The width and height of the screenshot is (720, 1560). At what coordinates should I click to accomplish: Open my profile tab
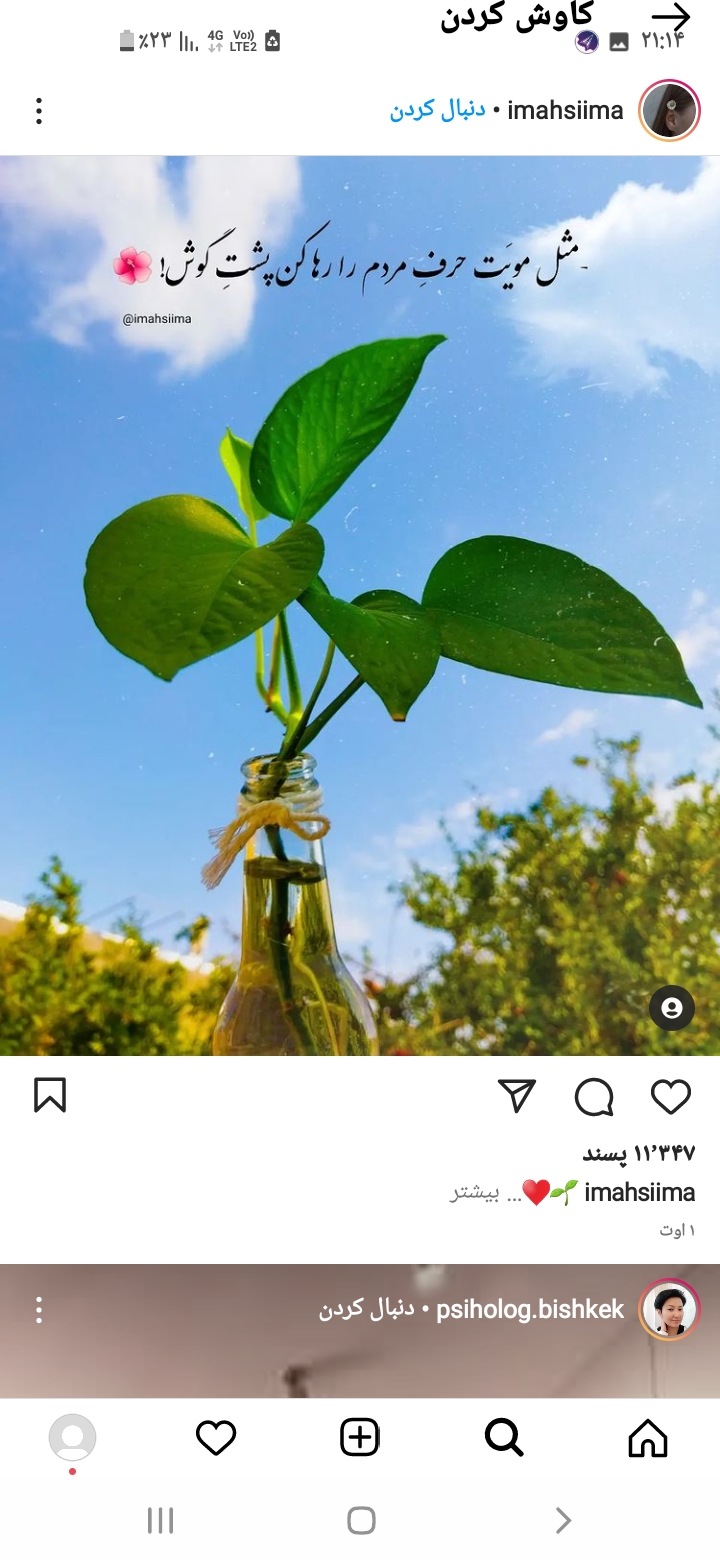click(x=72, y=1438)
